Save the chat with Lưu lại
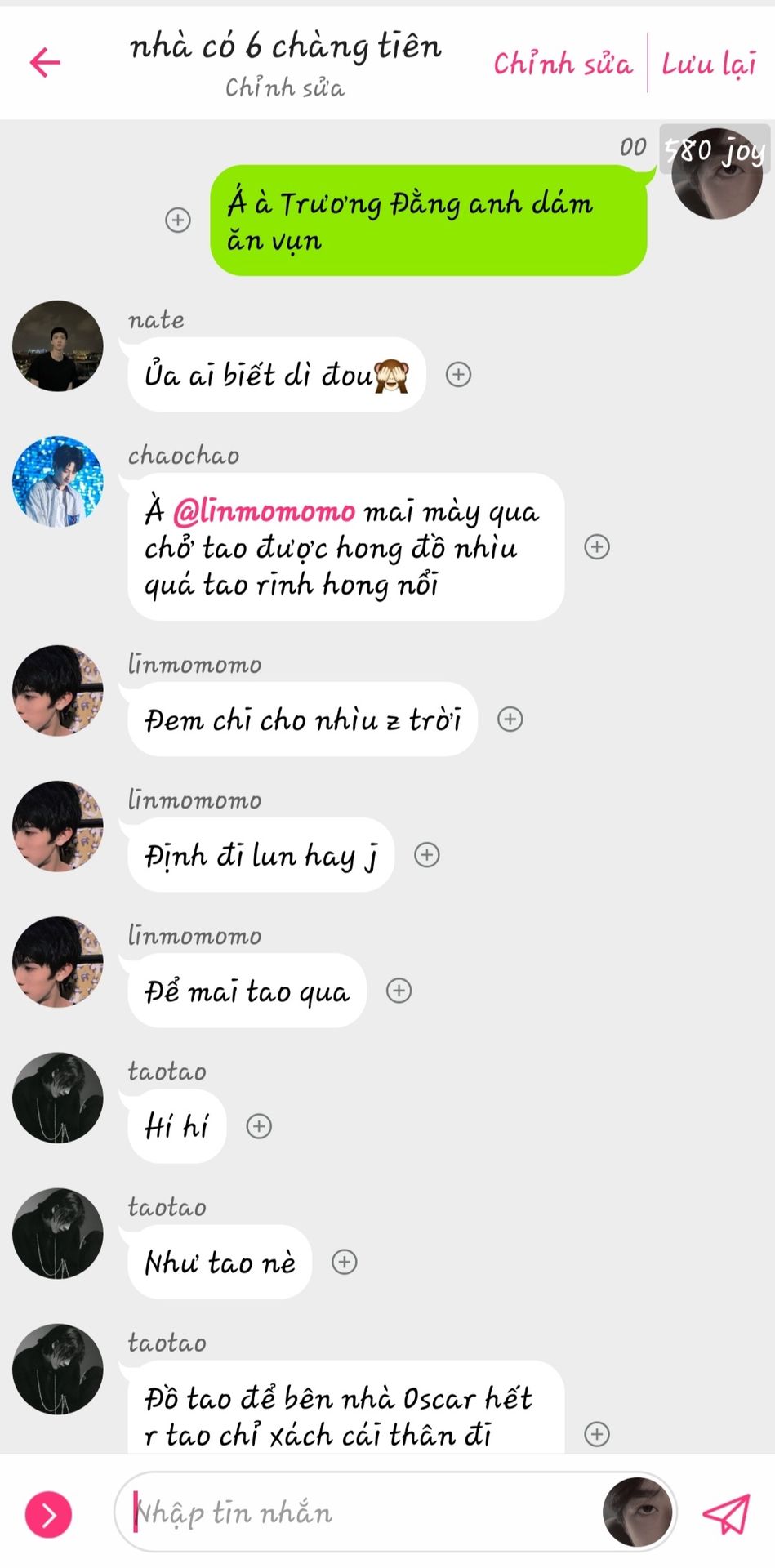The image size is (775, 1568). tap(709, 64)
